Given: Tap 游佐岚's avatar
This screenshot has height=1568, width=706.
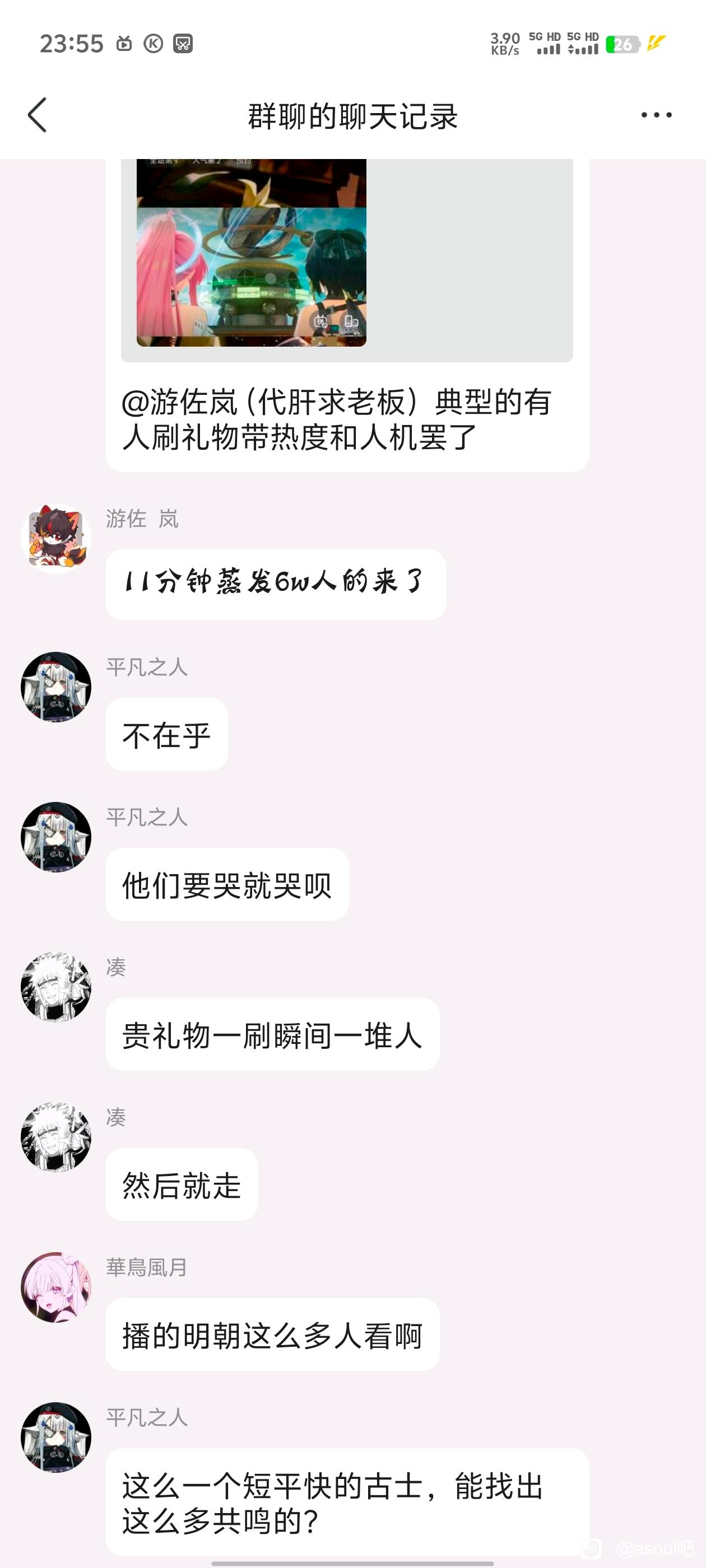Looking at the screenshot, I should click(56, 538).
